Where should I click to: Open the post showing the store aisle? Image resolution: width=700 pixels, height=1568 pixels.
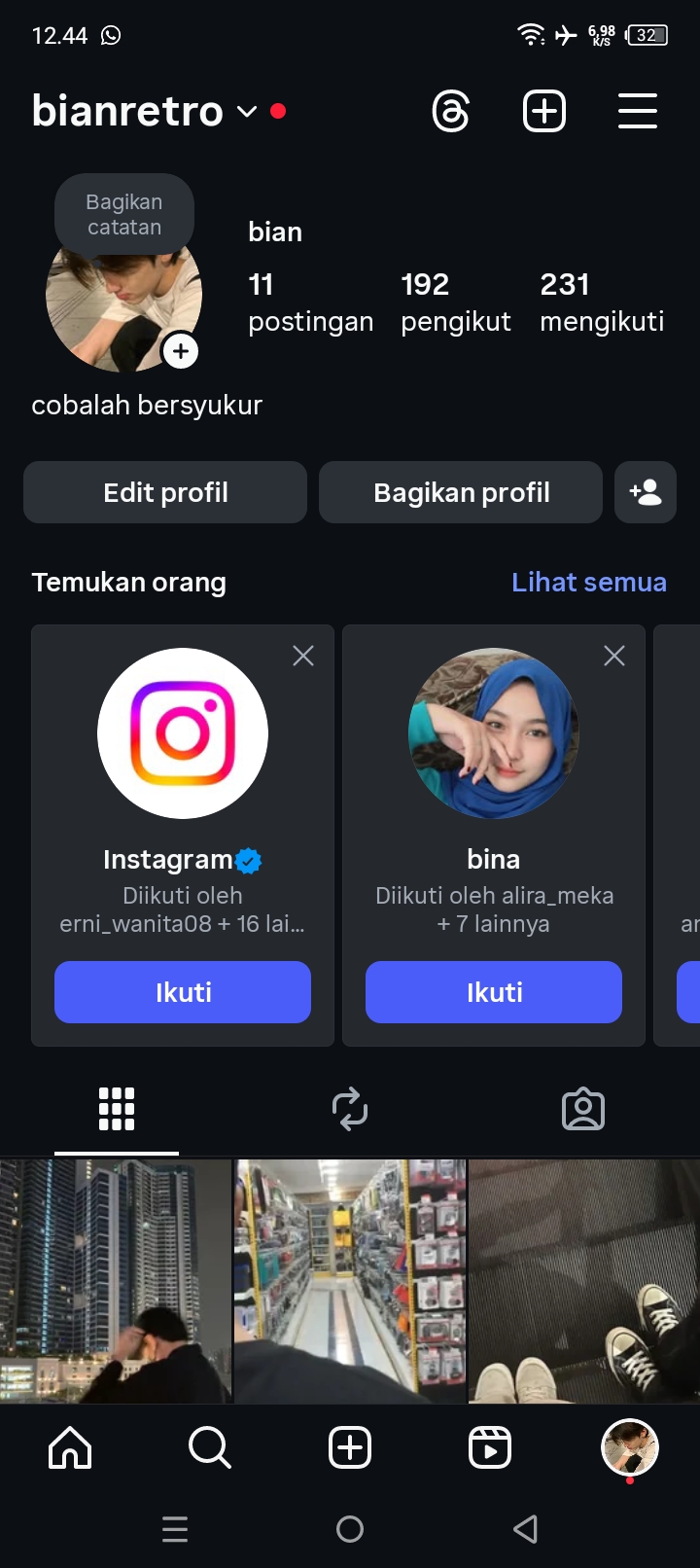pos(350,1280)
